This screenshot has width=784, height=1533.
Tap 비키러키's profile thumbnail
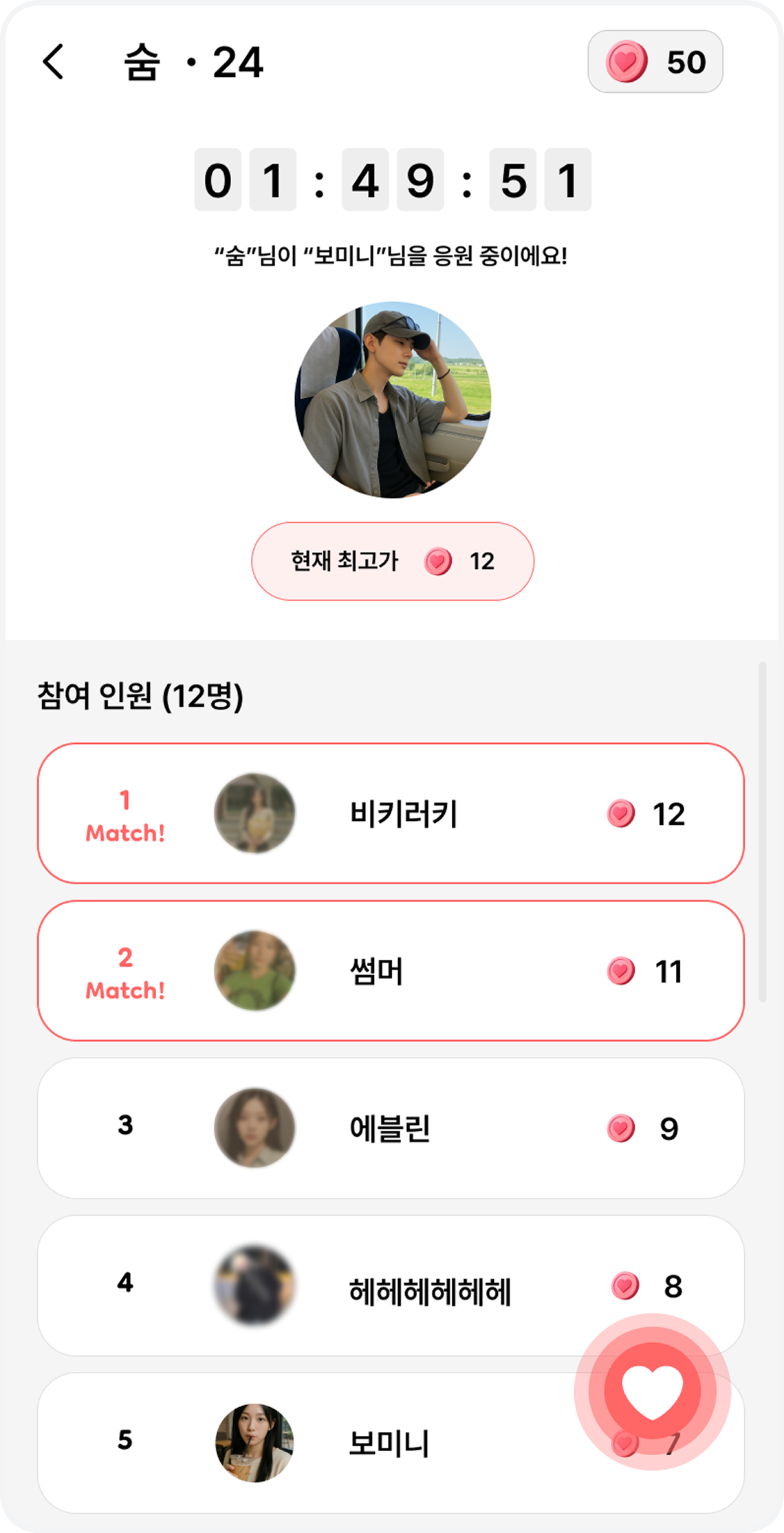[254, 814]
